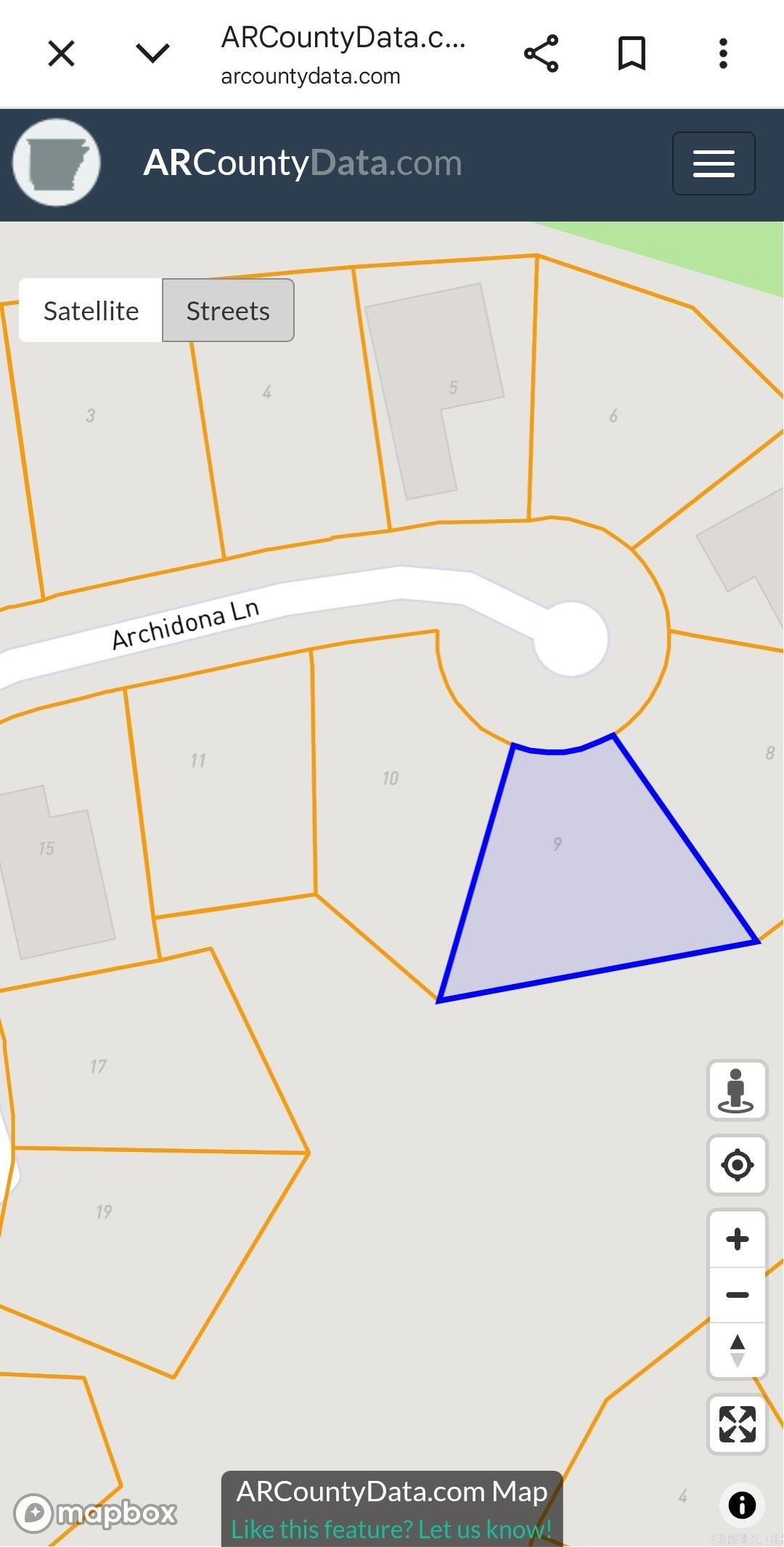Select the Streets map view
The width and height of the screenshot is (784, 1547).
tap(228, 311)
